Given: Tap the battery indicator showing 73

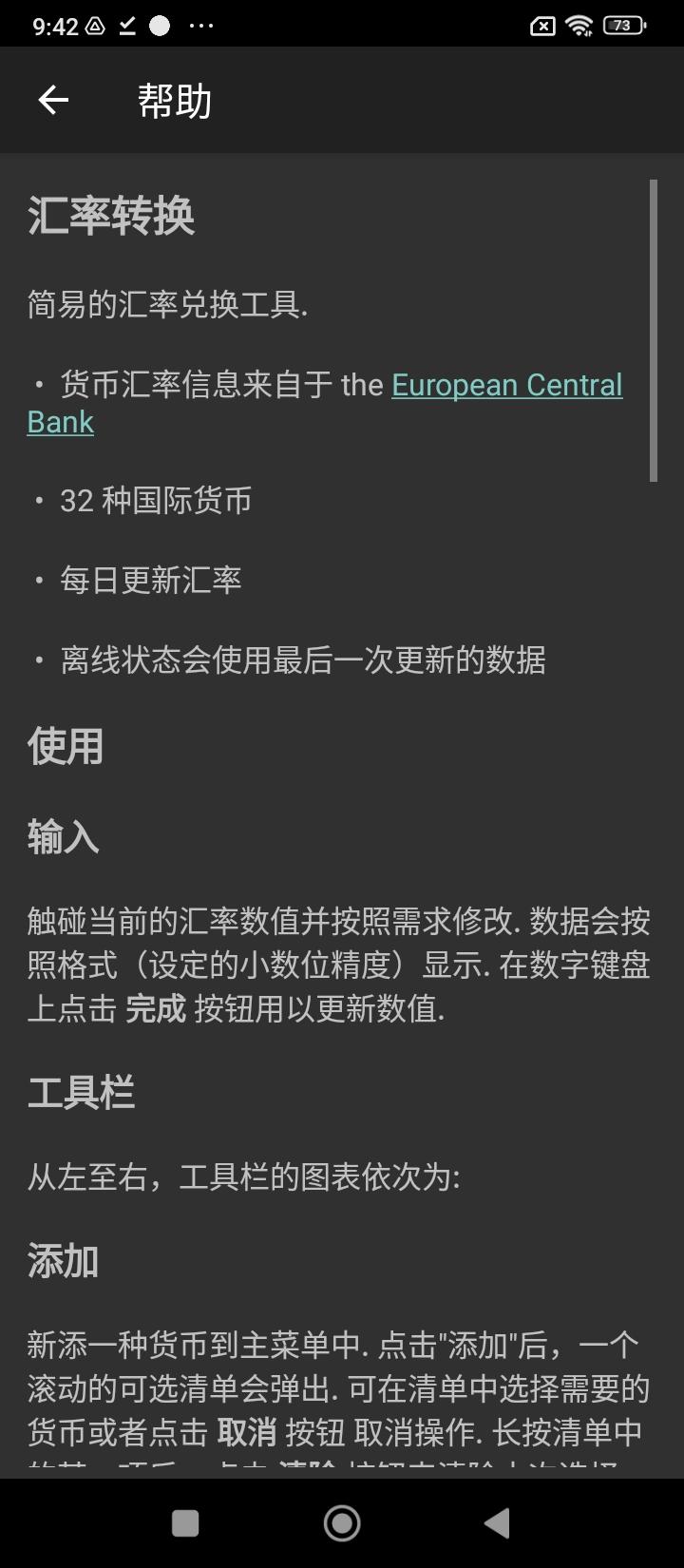Looking at the screenshot, I should pos(622,26).
